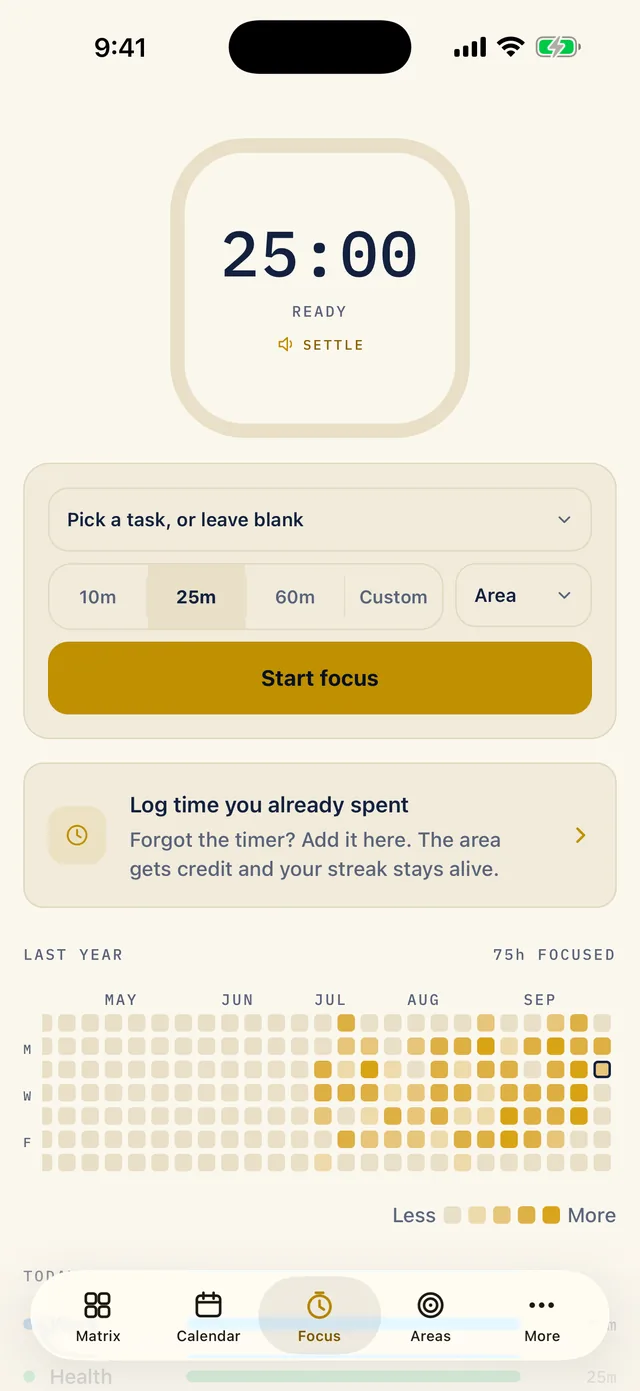Select today's highlighted heatmap cell
The width and height of the screenshot is (640, 1391).
[602, 1069]
